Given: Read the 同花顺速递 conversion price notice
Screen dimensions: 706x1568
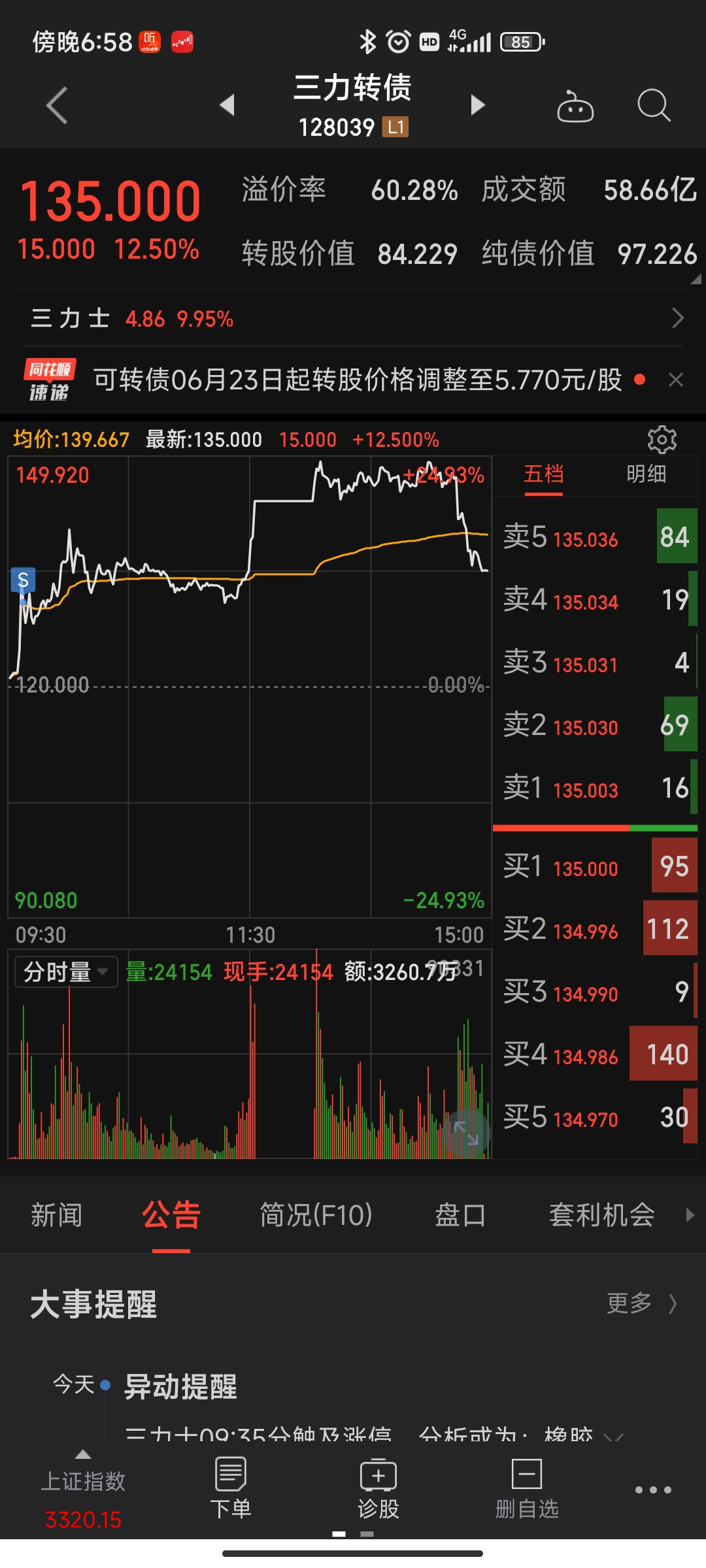Looking at the screenshot, I should click(357, 380).
